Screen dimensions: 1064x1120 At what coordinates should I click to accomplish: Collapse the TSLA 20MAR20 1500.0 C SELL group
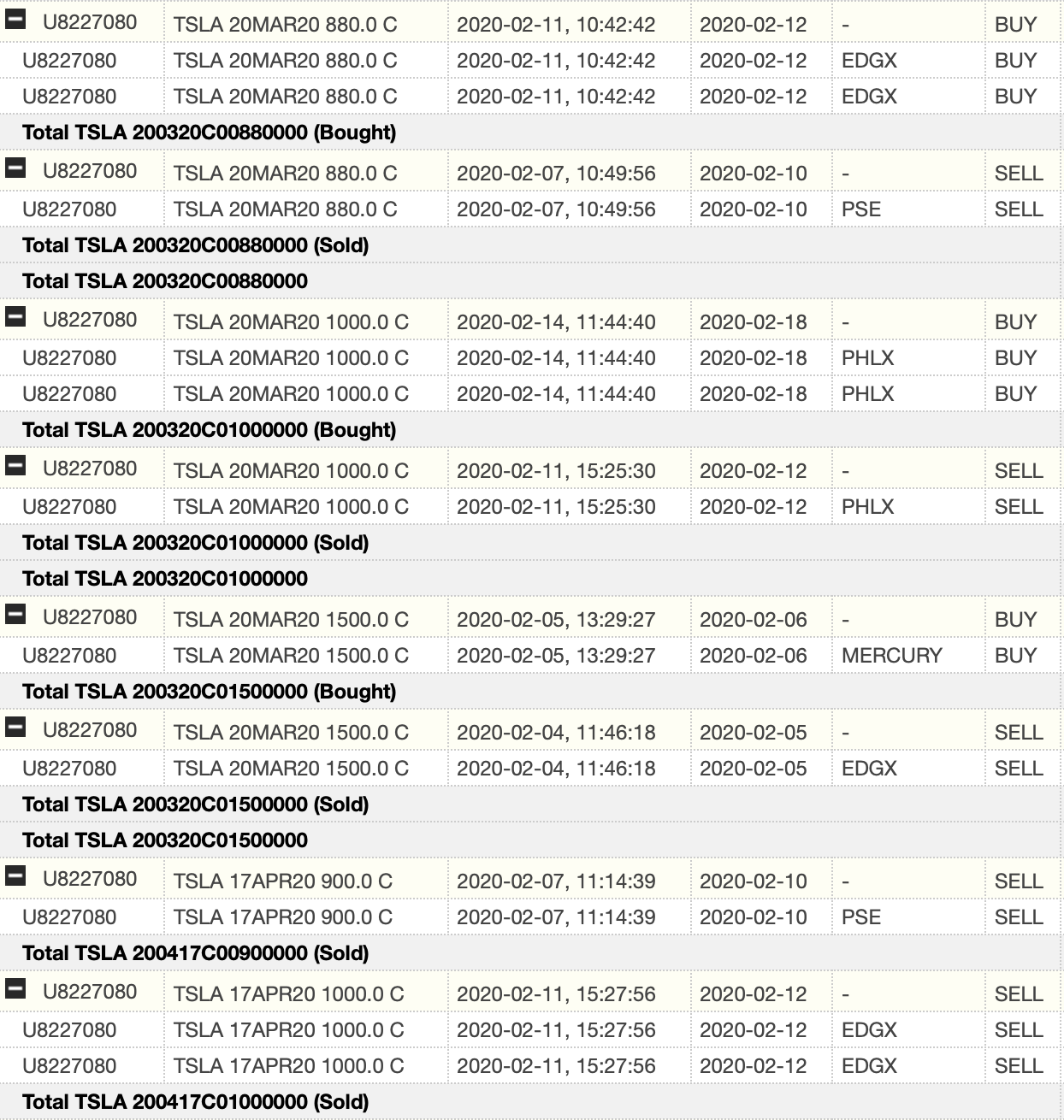pyautogui.click(x=15, y=728)
